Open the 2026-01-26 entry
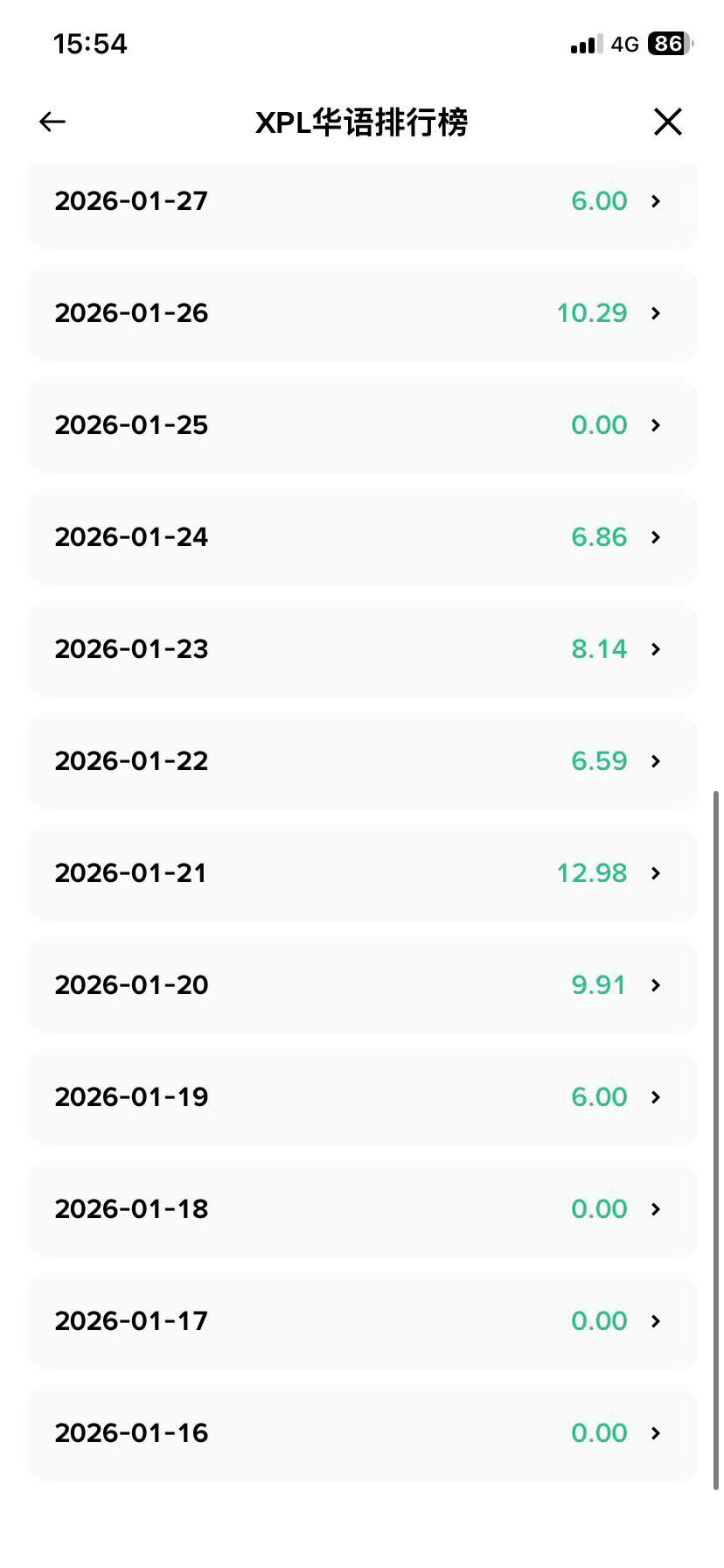Screen dimensions: 724x1568 361,313
